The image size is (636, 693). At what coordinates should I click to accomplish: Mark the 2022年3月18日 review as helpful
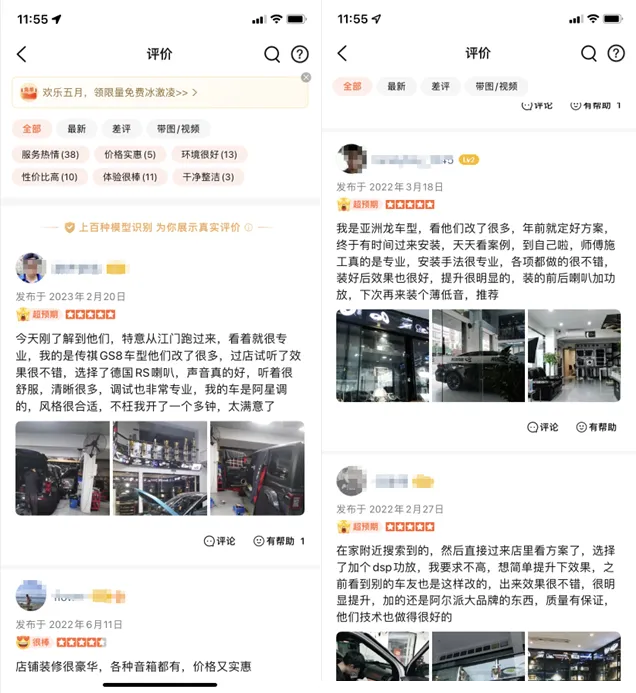[x=596, y=427]
